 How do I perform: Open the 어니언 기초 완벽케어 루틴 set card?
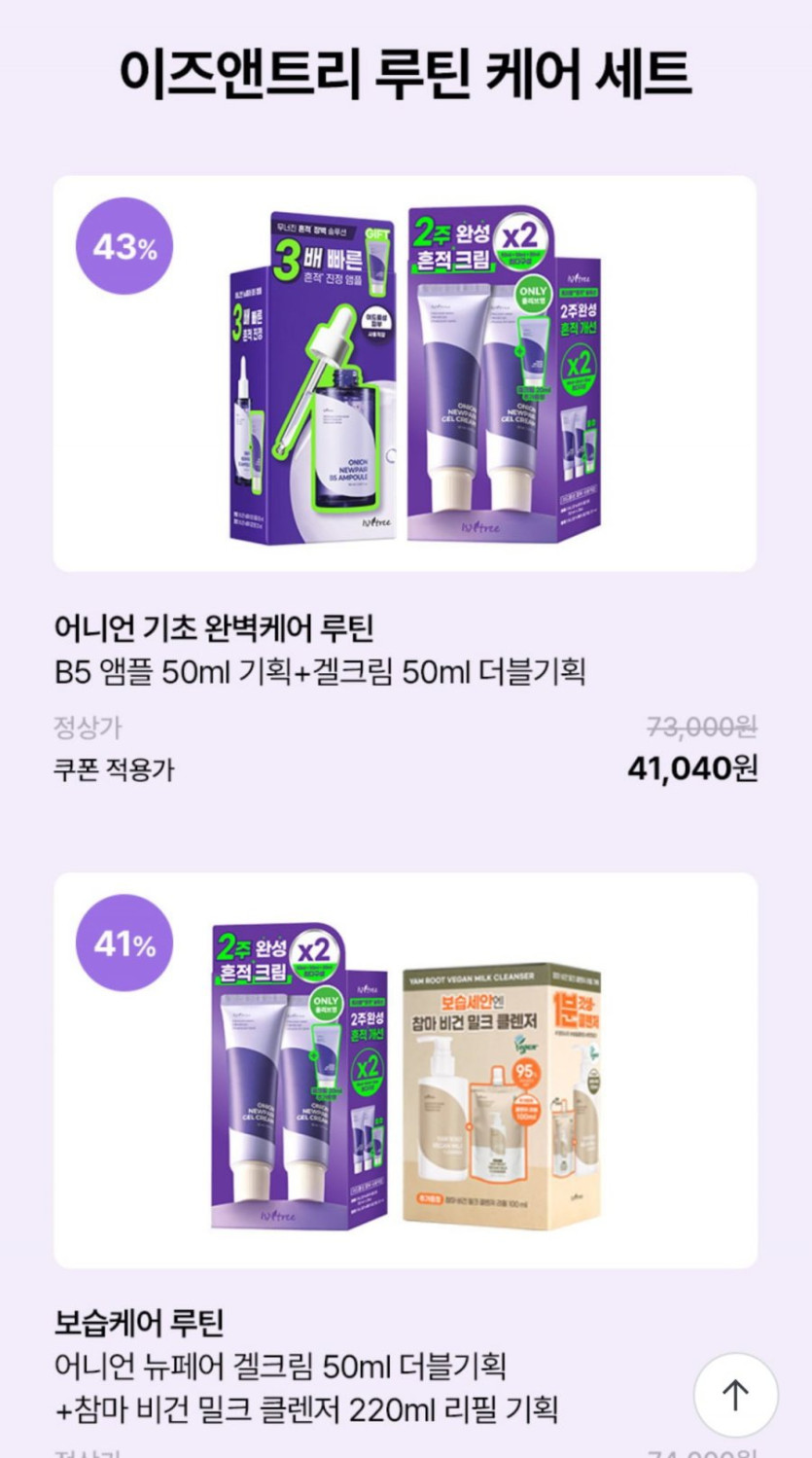click(405, 373)
